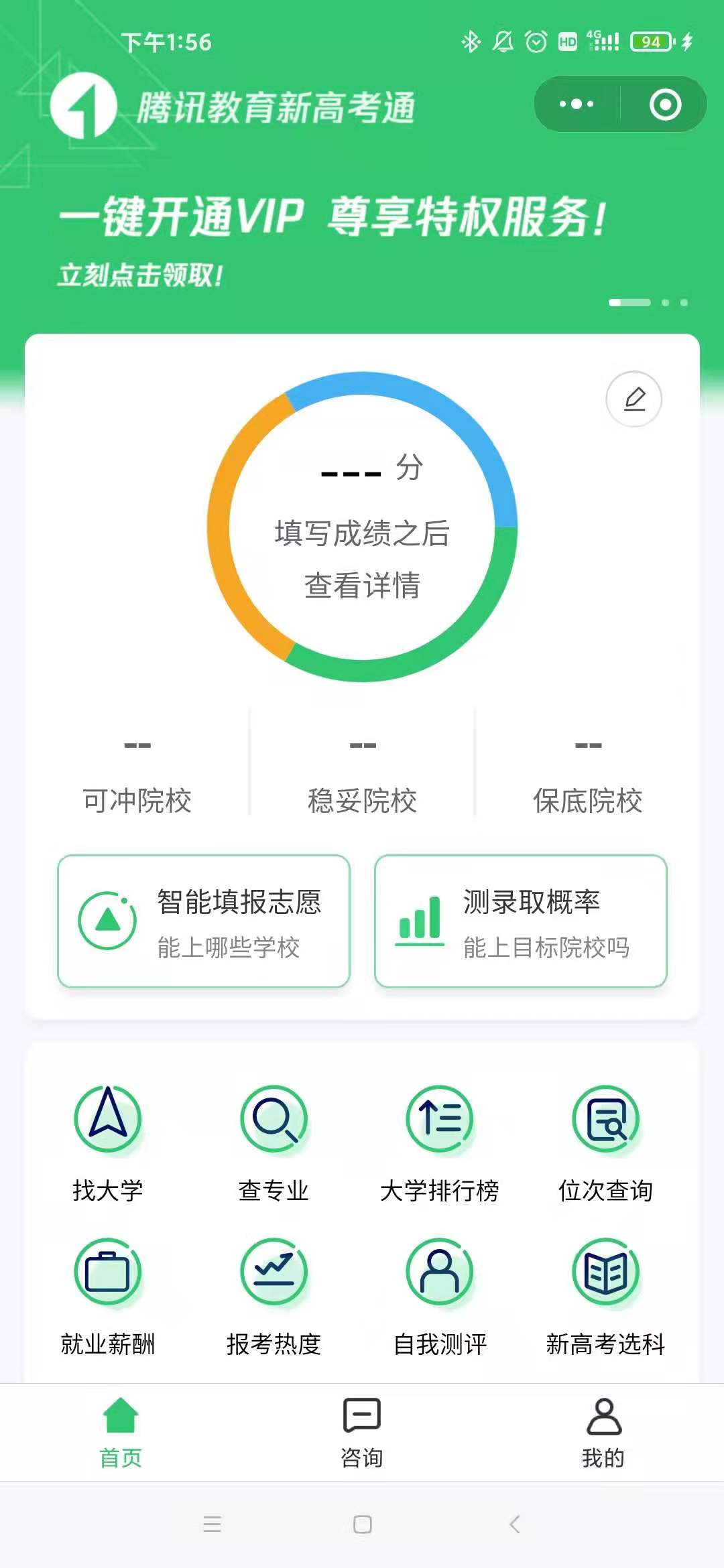724x1568 pixels.
Task: Open 新高考选科
Action: tap(606, 1297)
